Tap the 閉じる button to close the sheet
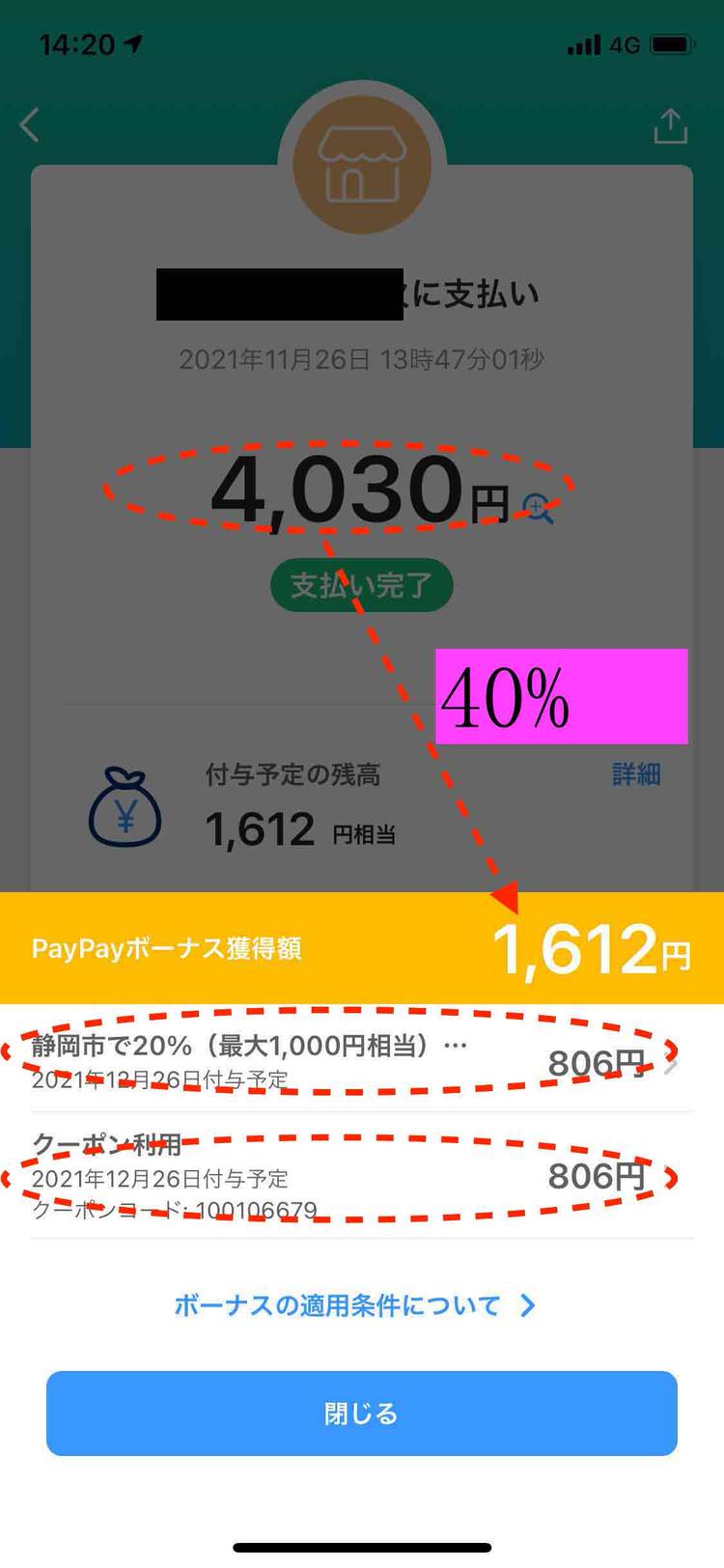 click(361, 1414)
